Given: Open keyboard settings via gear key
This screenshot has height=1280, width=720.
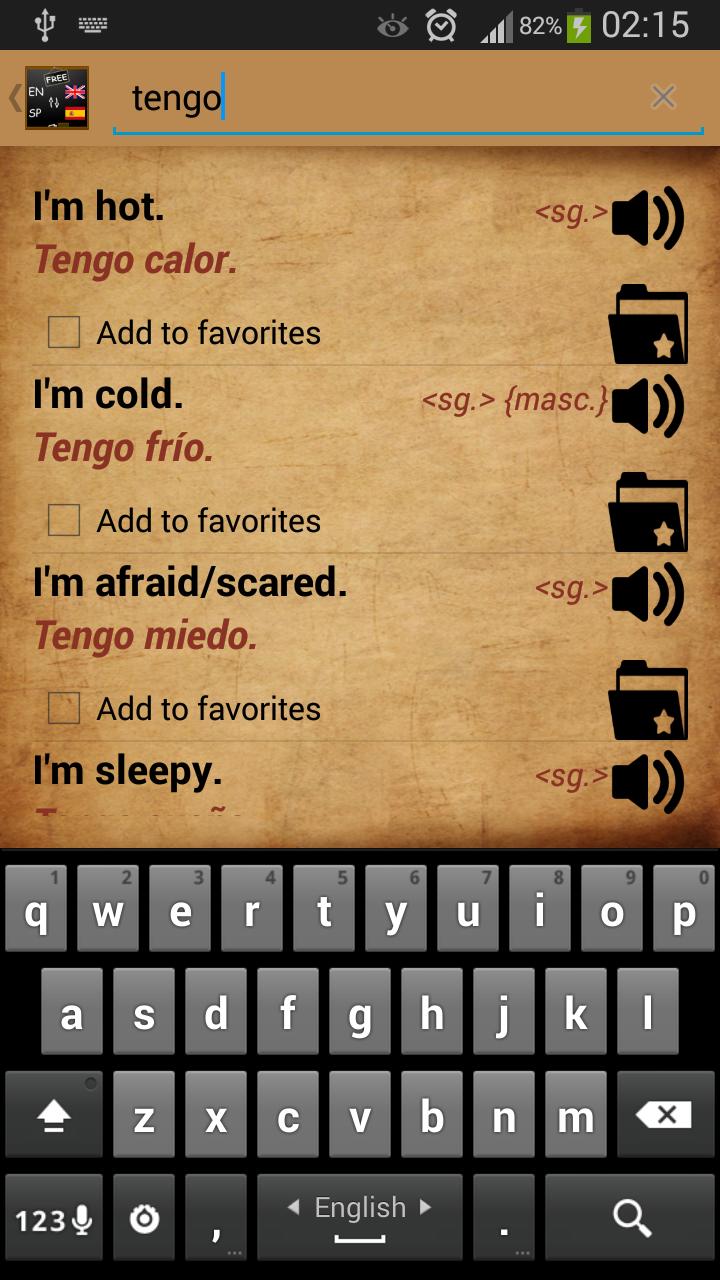Looking at the screenshot, I should pyautogui.click(x=143, y=1216).
